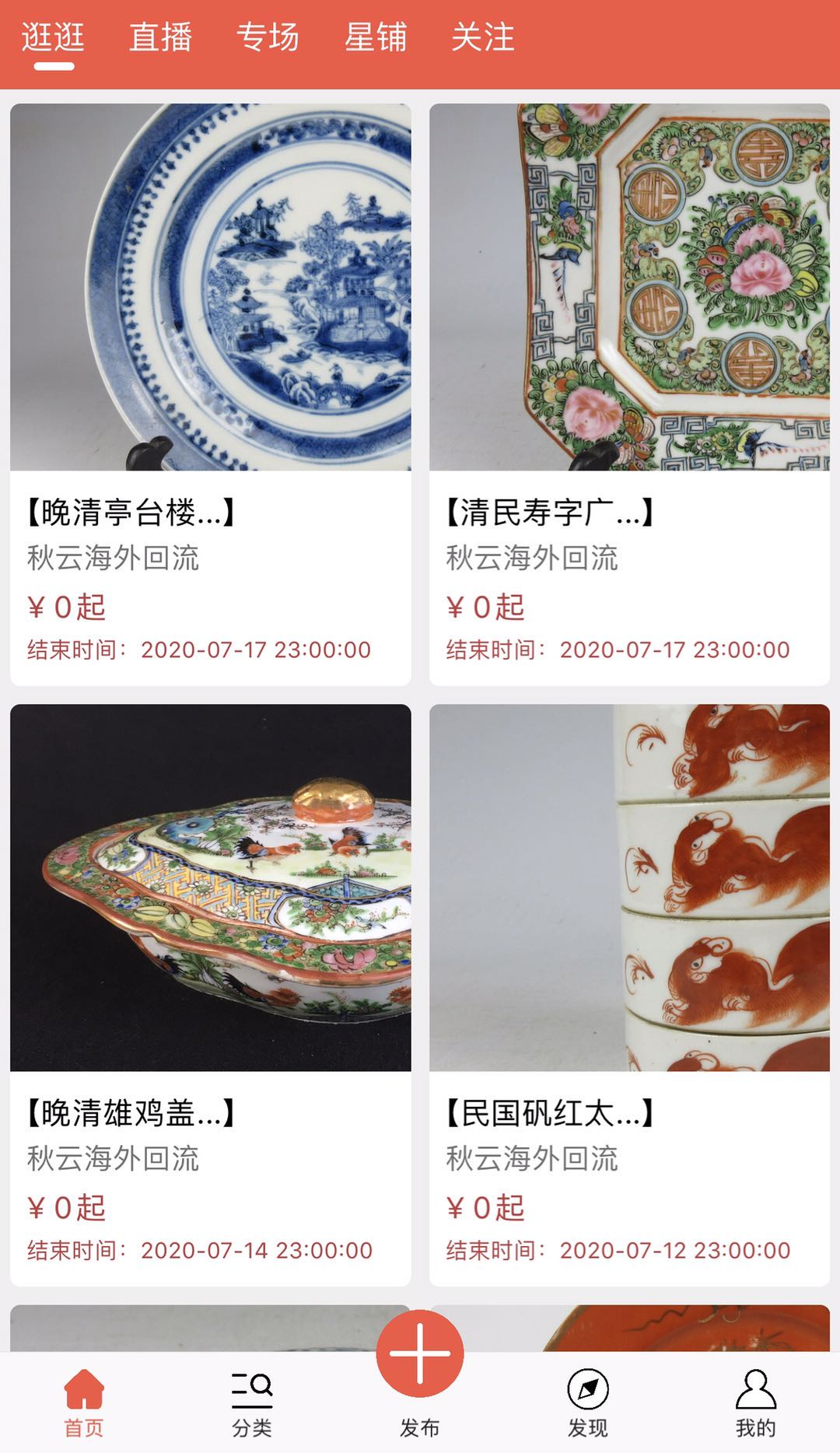
Task: Open the 发现 bottom tab
Action: 588,1403
